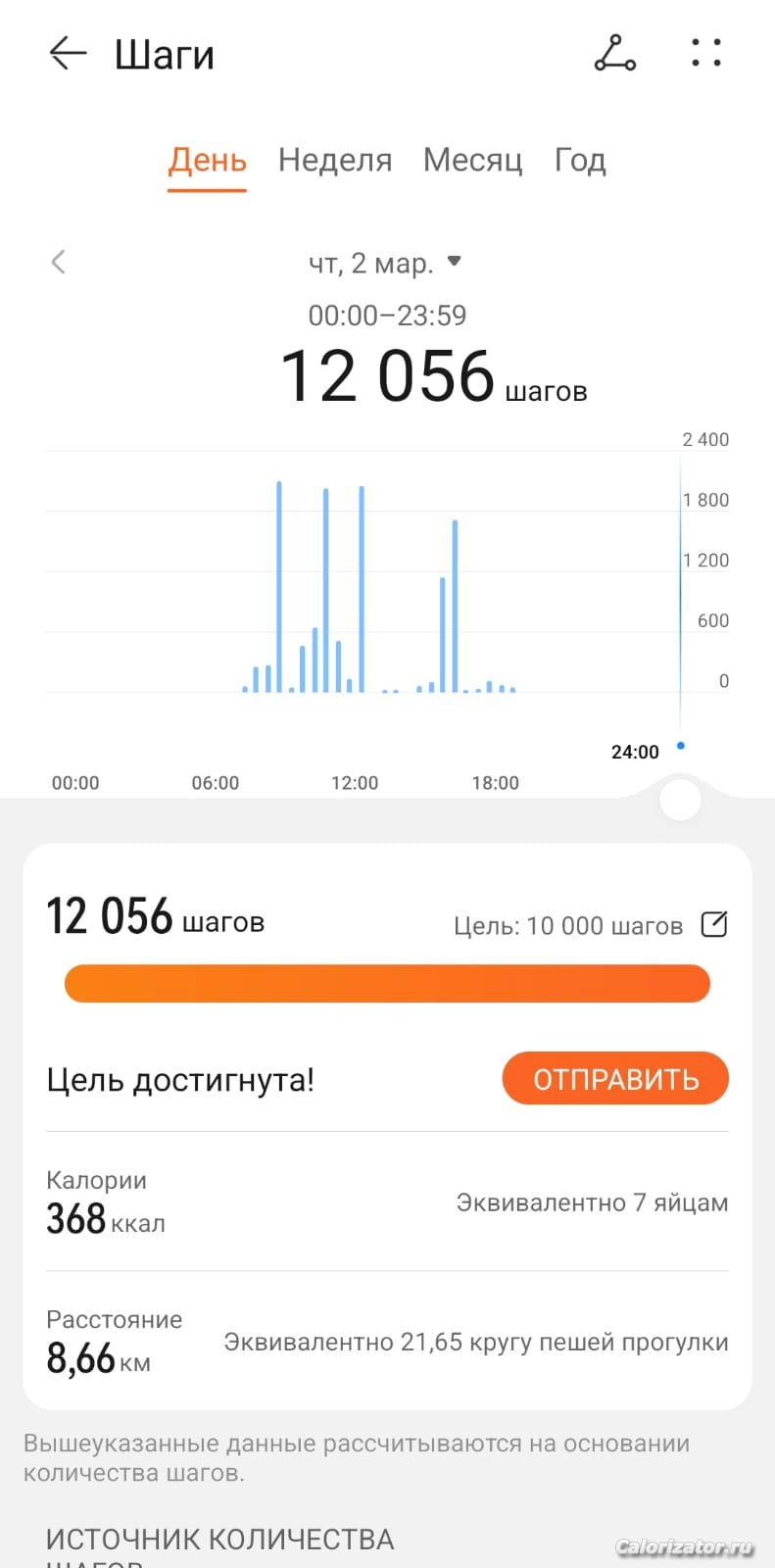The height and width of the screenshot is (1568, 775).
Task: Go back from the Шаги screen
Action: coord(68,54)
